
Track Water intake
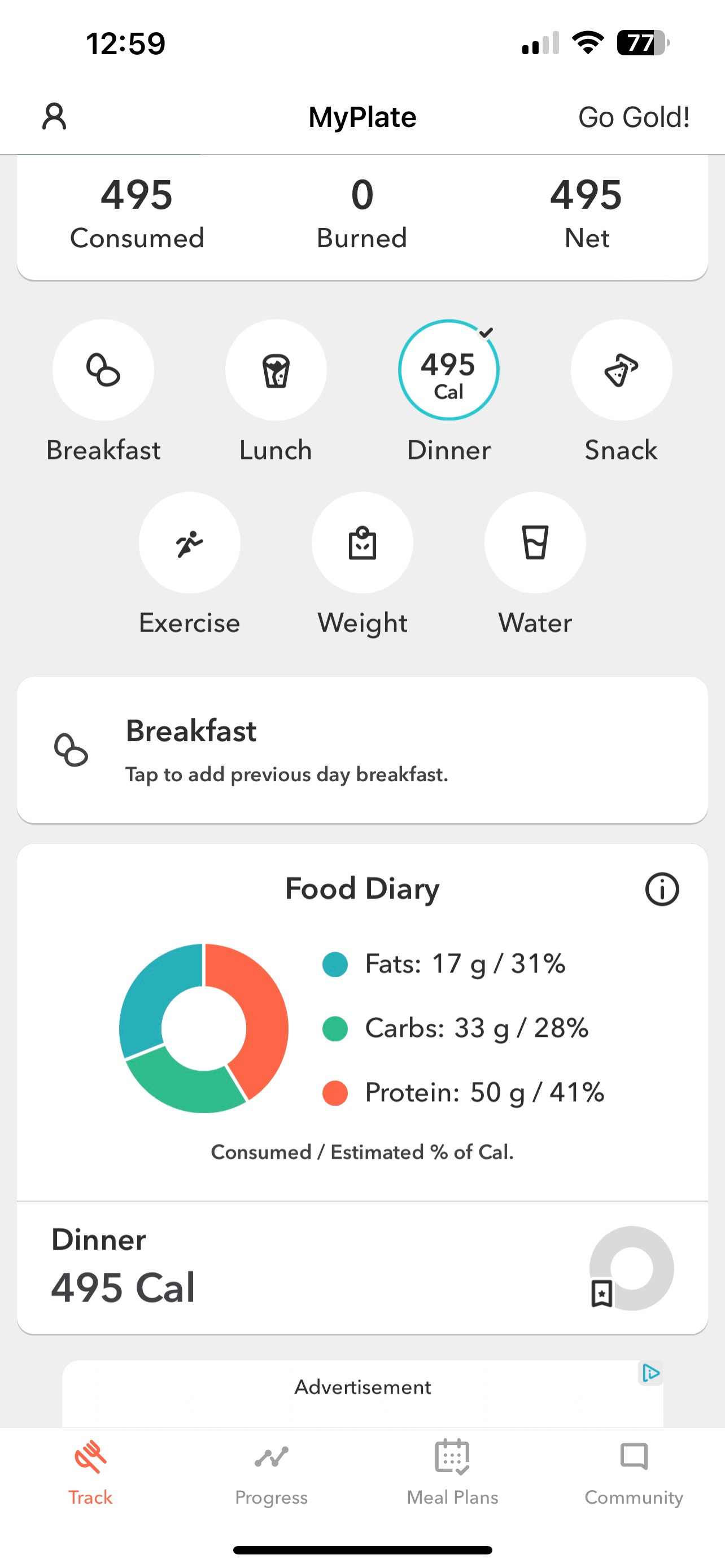[x=535, y=543]
